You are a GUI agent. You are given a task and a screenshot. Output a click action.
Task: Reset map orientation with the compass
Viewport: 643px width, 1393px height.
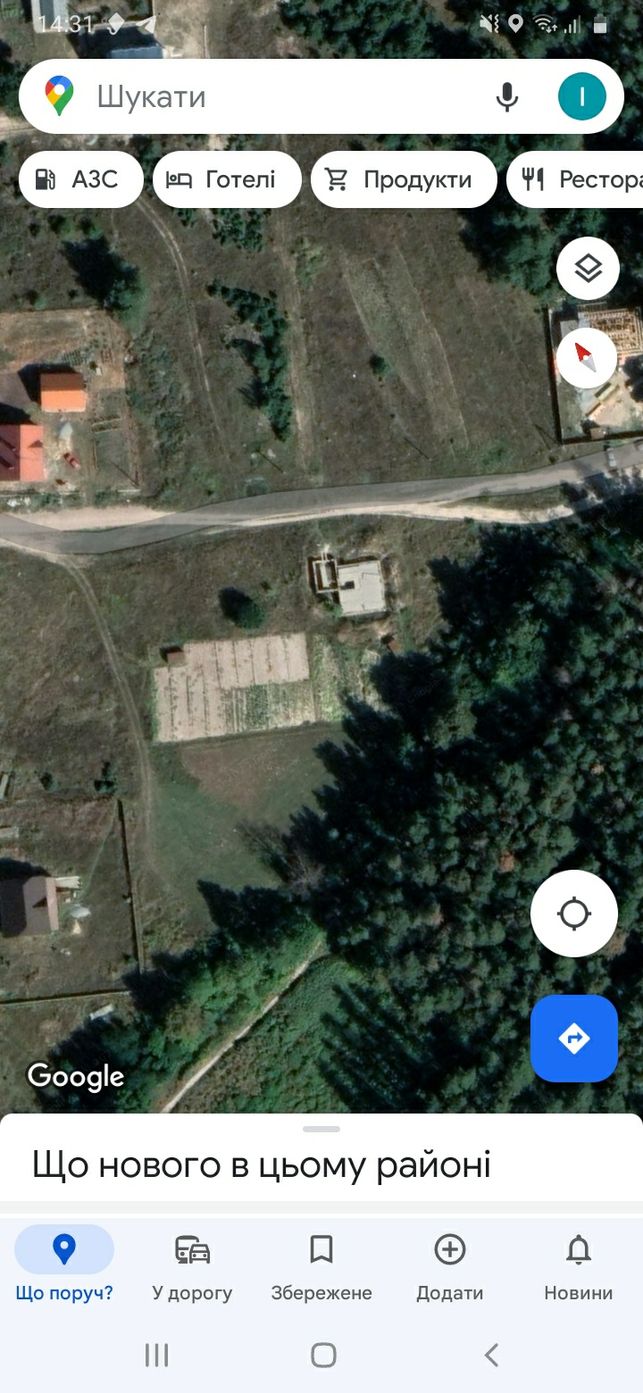[588, 357]
